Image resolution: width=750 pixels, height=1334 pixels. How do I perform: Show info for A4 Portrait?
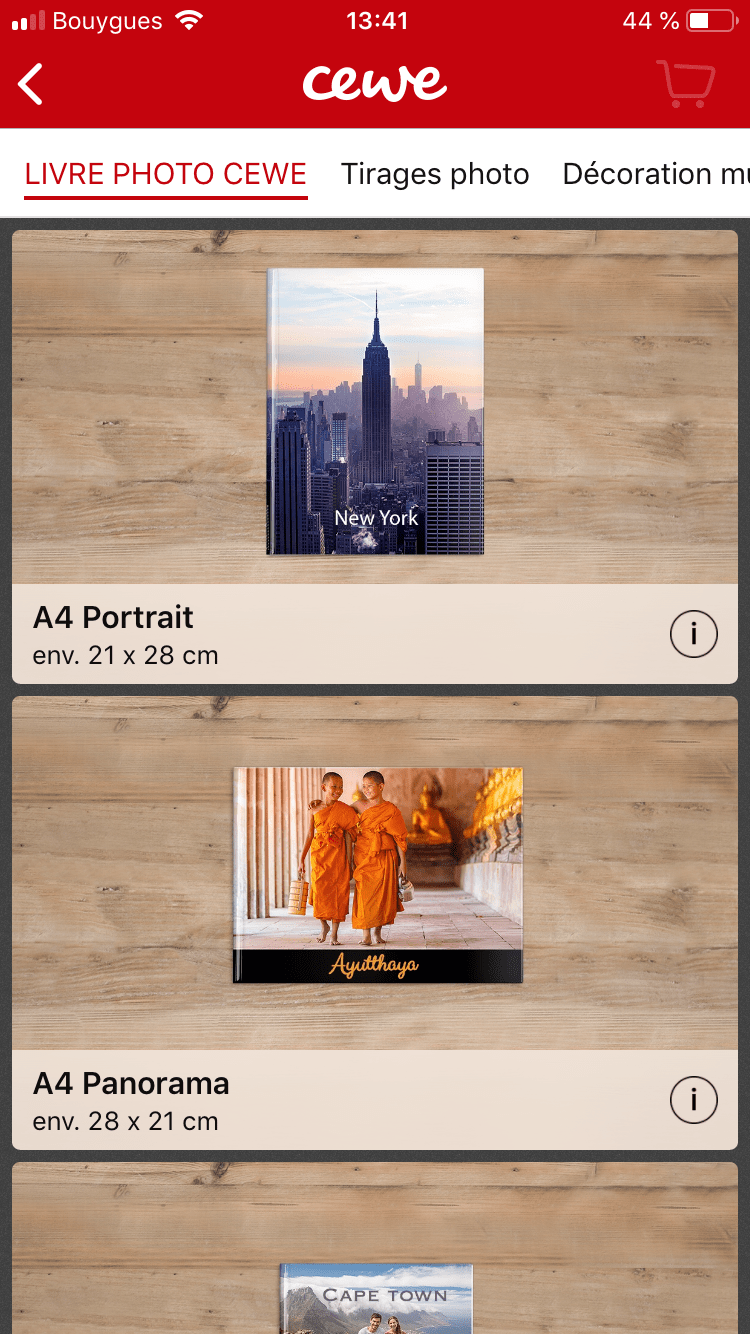click(x=694, y=634)
